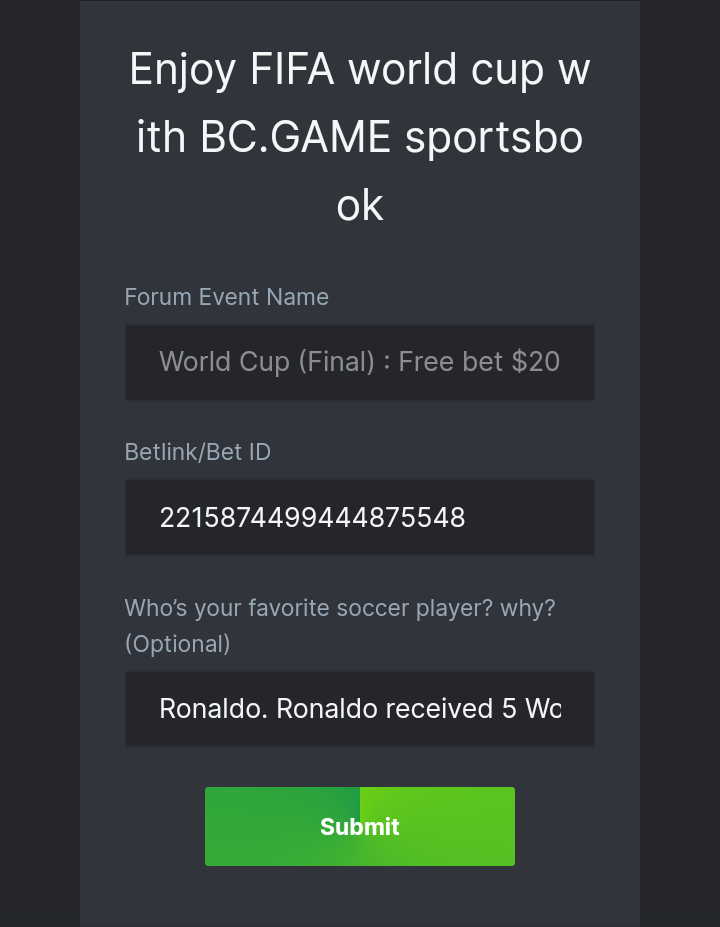This screenshot has height=927, width=720.
Task: Submit the World Cup form
Action: click(x=359, y=826)
